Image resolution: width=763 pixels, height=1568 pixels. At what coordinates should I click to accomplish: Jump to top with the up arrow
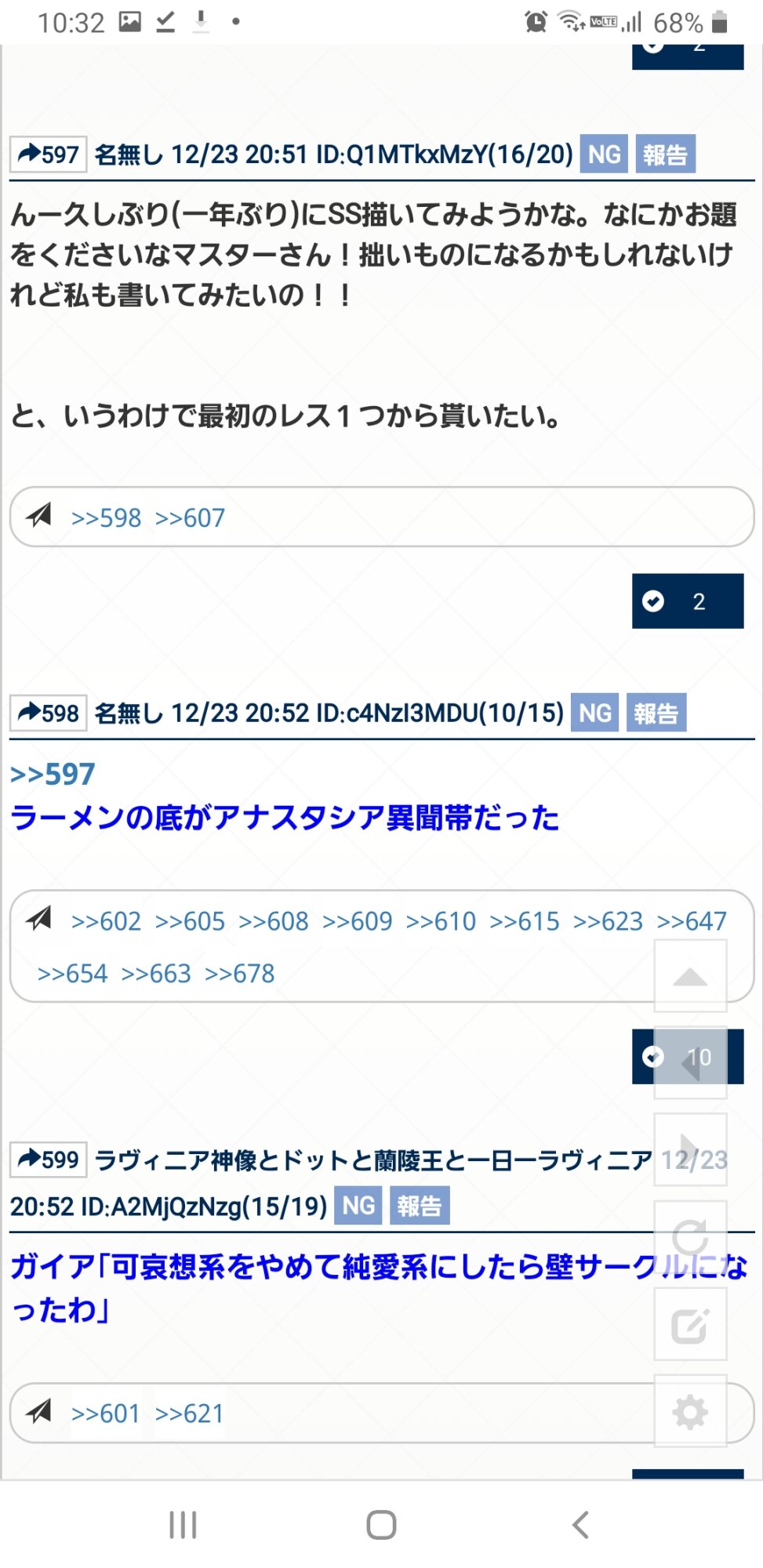(x=690, y=976)
